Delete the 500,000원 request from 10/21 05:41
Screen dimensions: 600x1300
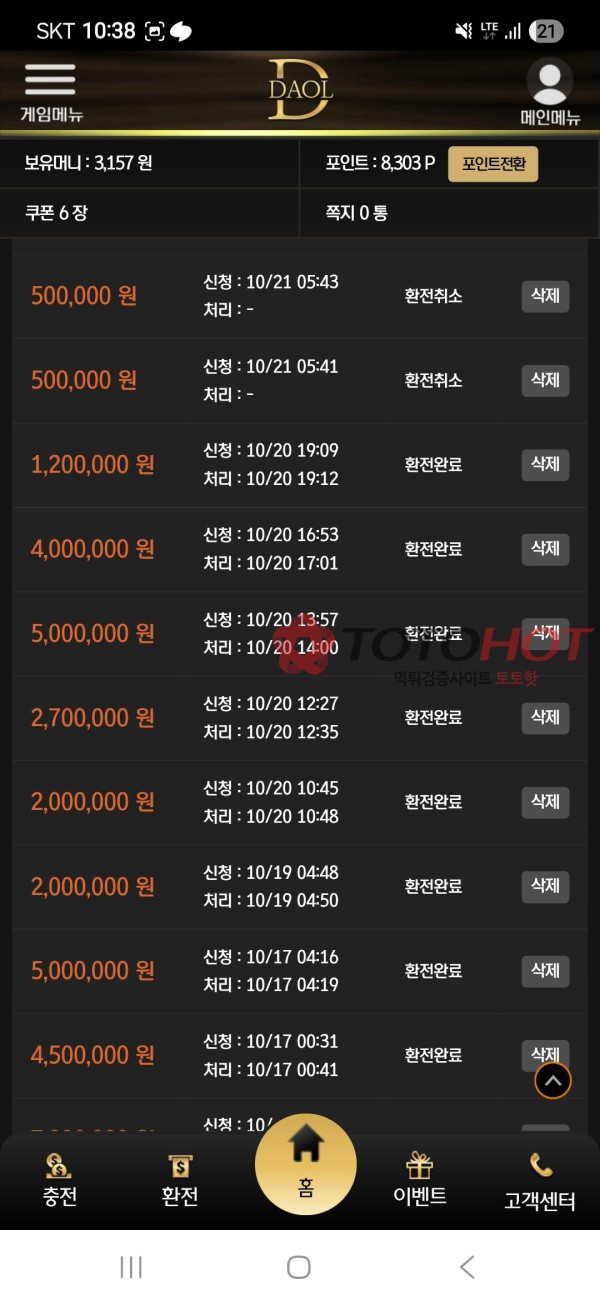click(x=545, y=380)
